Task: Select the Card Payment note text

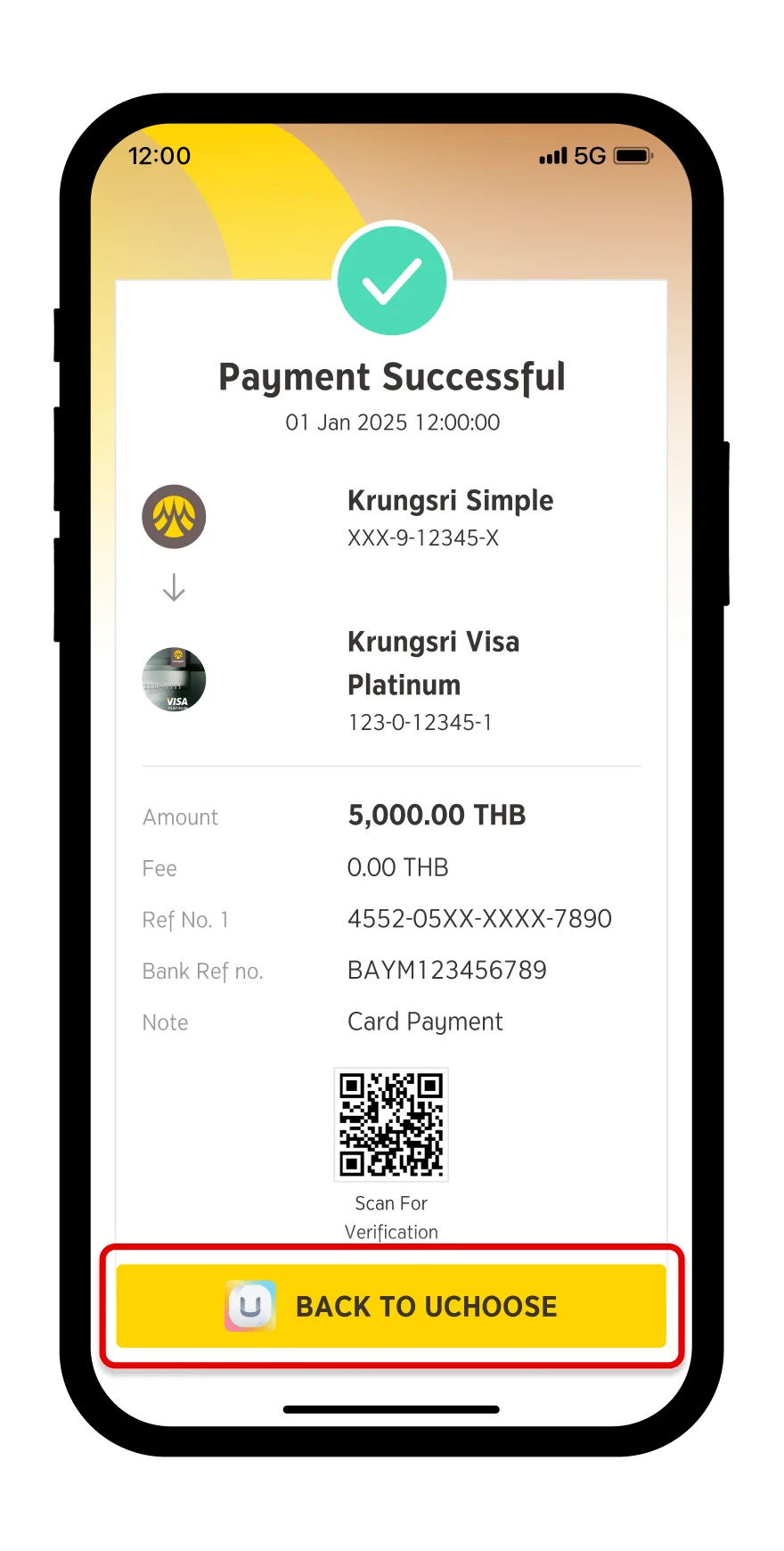Action: tap(425, 1022)
